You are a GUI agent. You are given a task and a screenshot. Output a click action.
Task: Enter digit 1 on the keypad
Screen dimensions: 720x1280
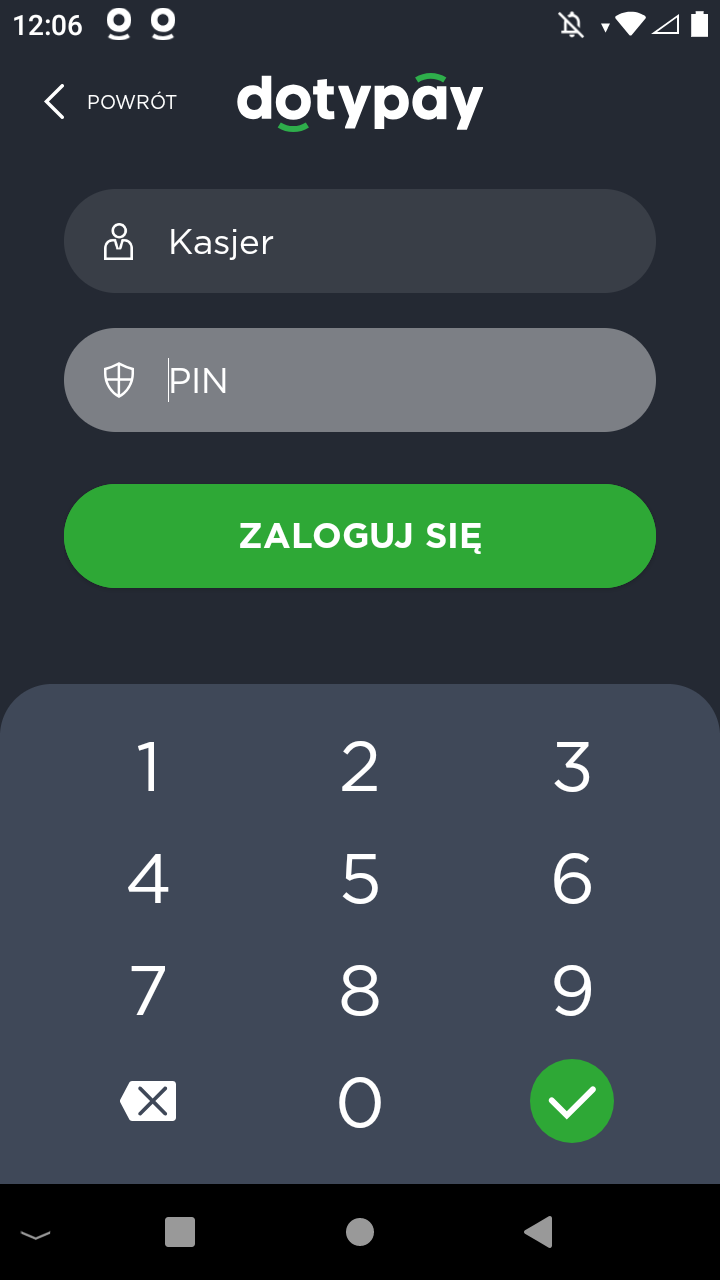148,767
